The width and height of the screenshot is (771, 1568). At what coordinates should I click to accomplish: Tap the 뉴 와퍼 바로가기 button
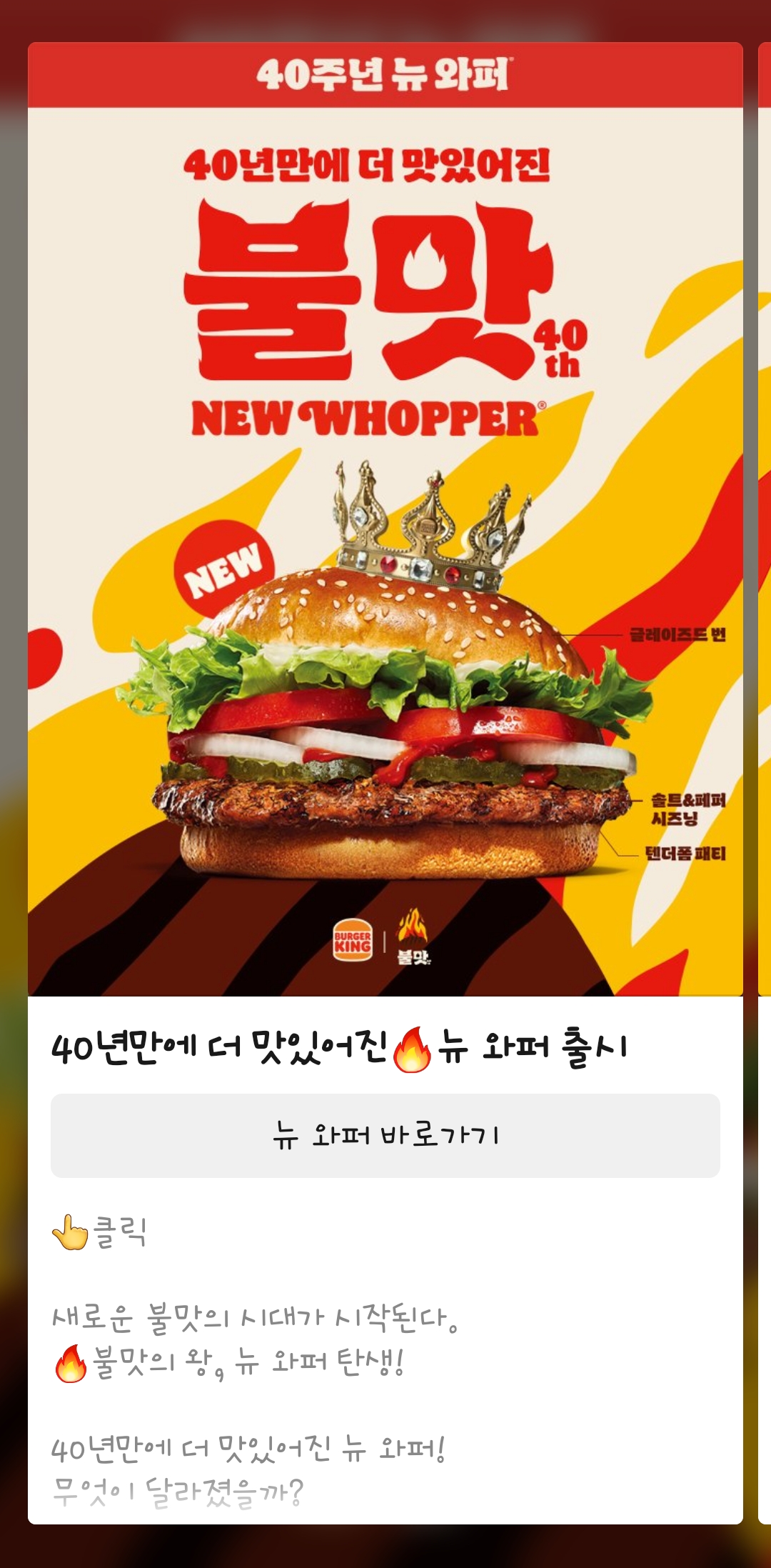coord(385,1135)
